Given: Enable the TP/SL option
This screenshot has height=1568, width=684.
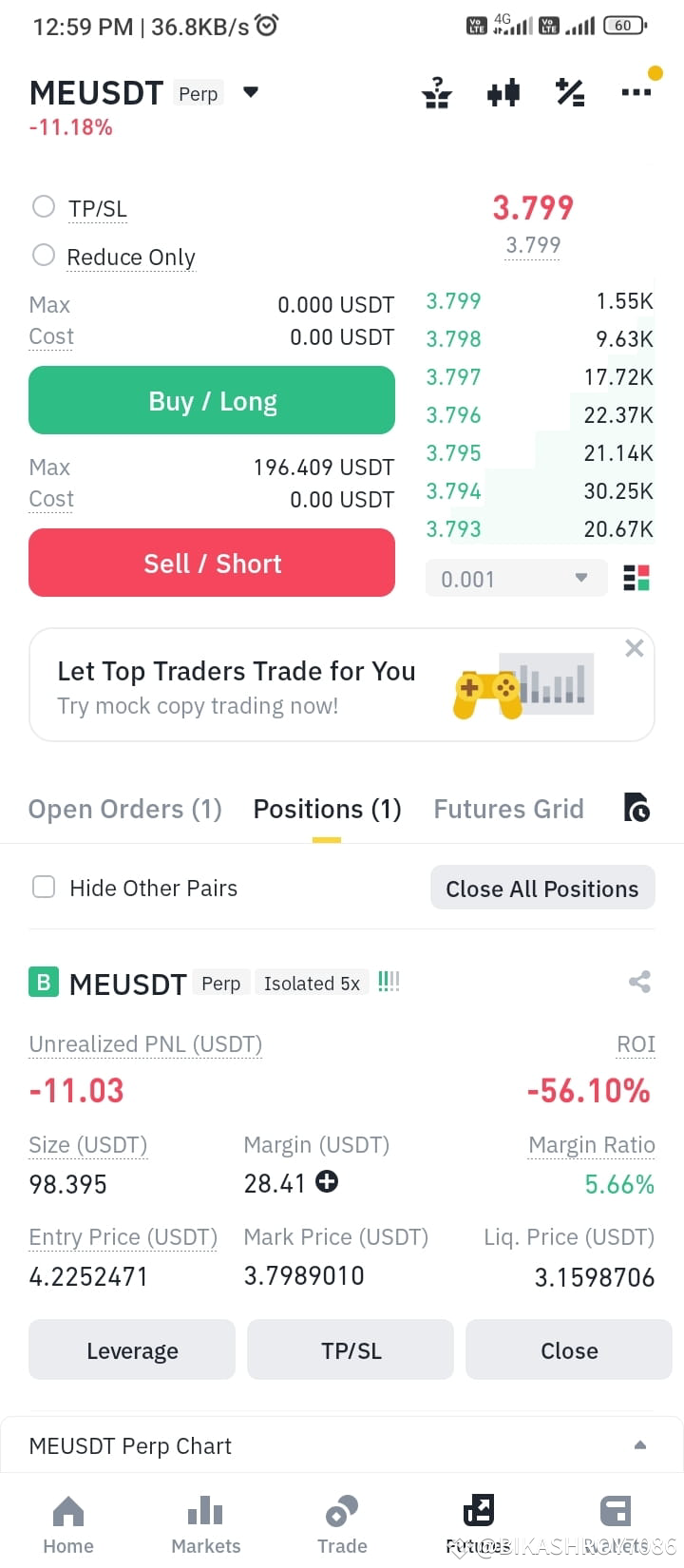Looking at the screenshot, I should point(44,206).
